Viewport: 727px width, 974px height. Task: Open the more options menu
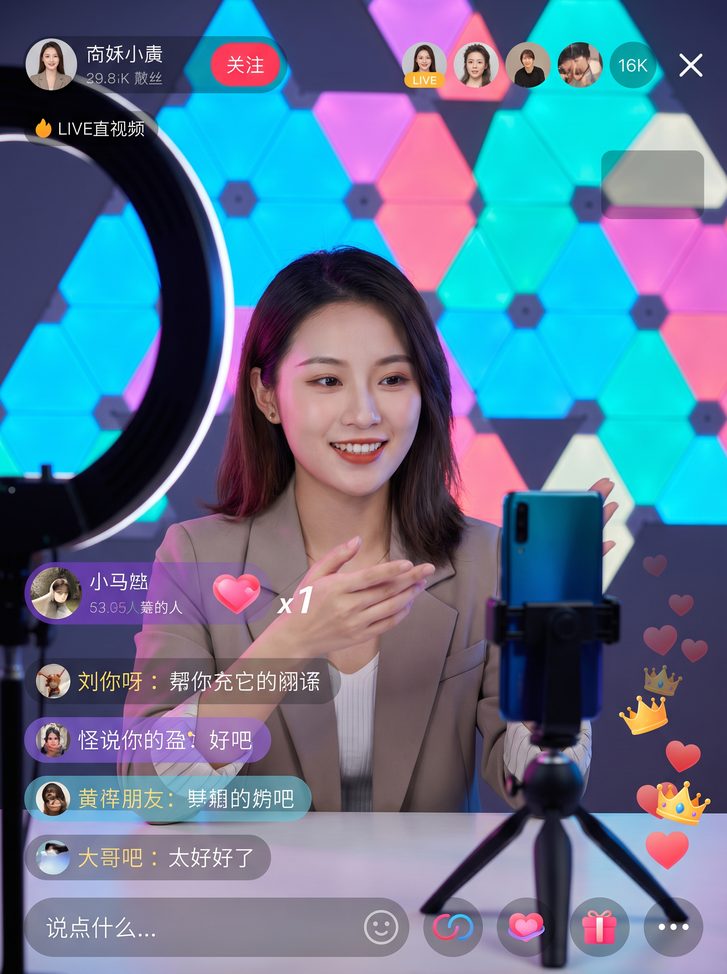point(673,928)
